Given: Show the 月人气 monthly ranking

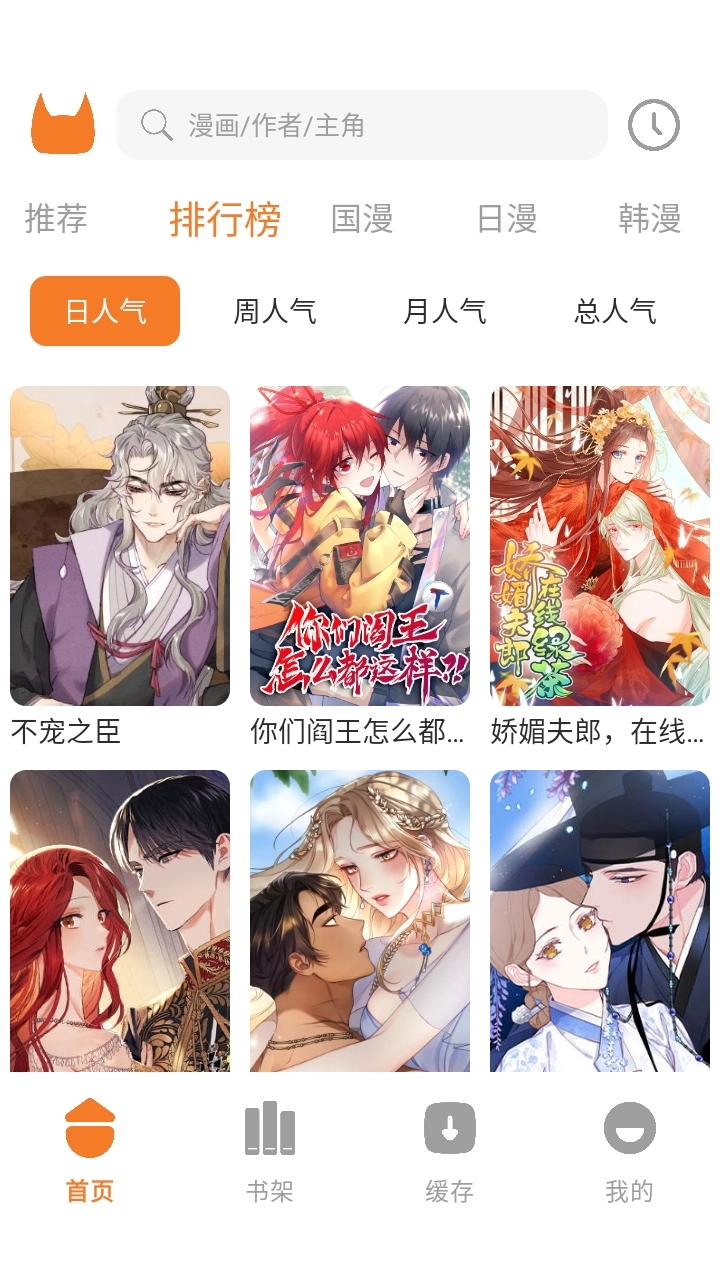Looking at the screenshot, I should [445, 311].
